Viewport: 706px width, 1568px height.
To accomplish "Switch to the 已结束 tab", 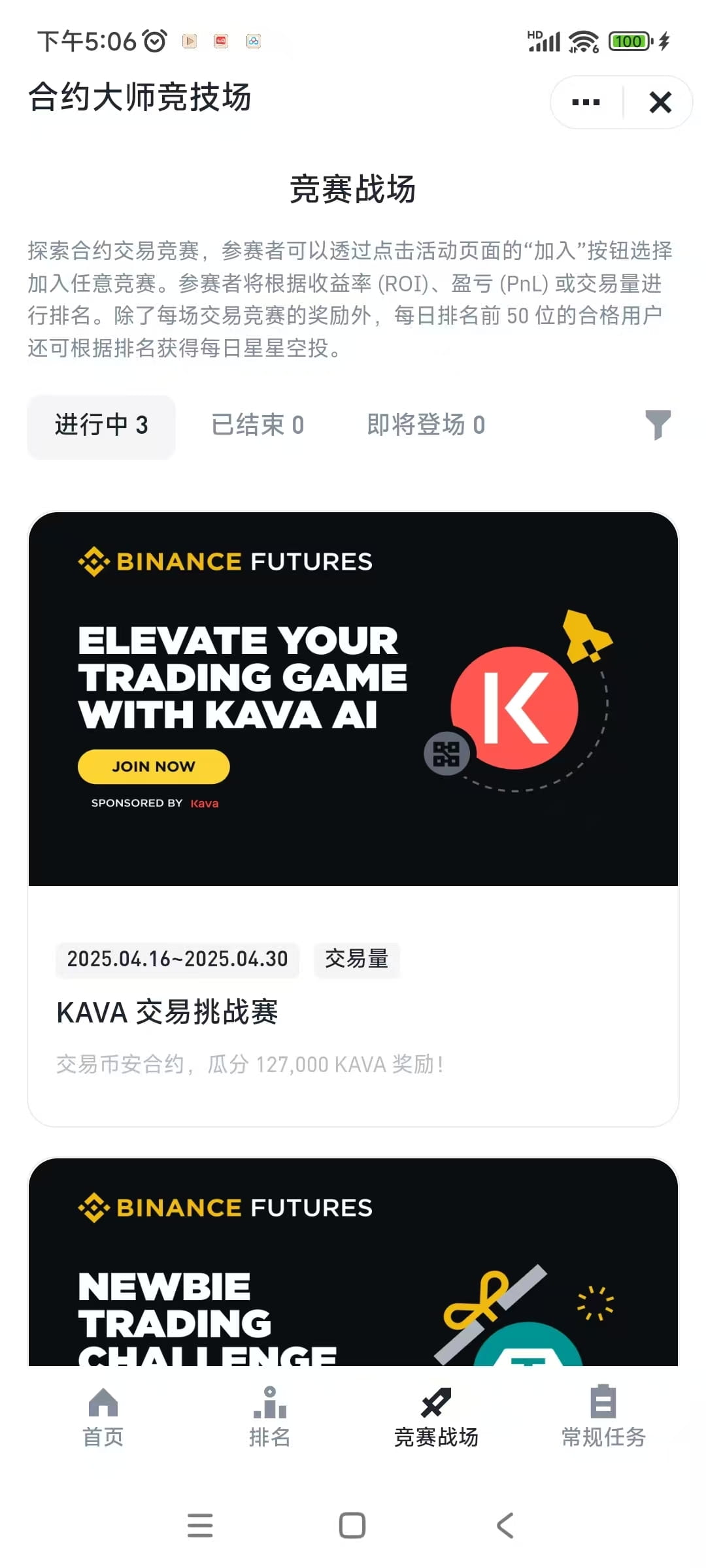I will (x=258, y=425).
